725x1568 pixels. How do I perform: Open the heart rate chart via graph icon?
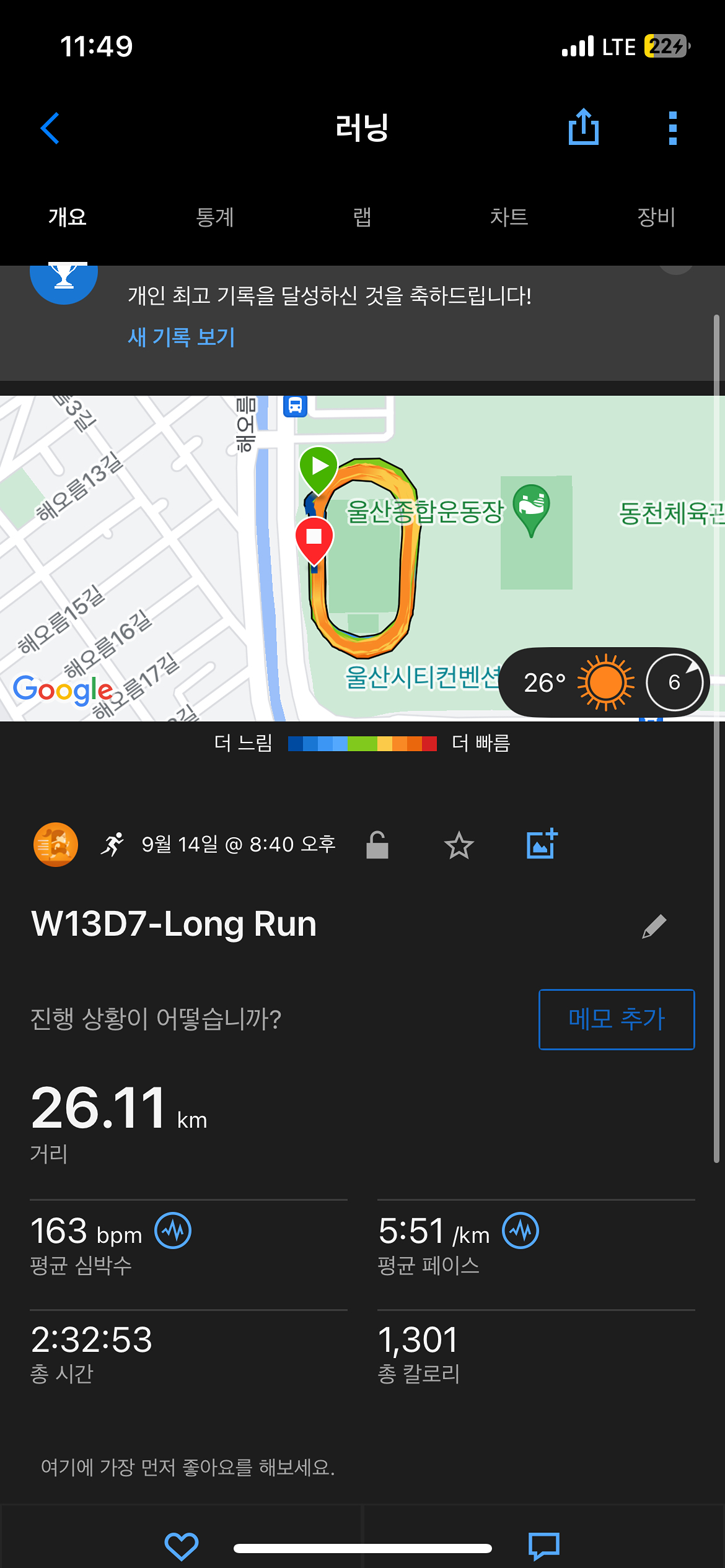click(x=174, y=1231)
